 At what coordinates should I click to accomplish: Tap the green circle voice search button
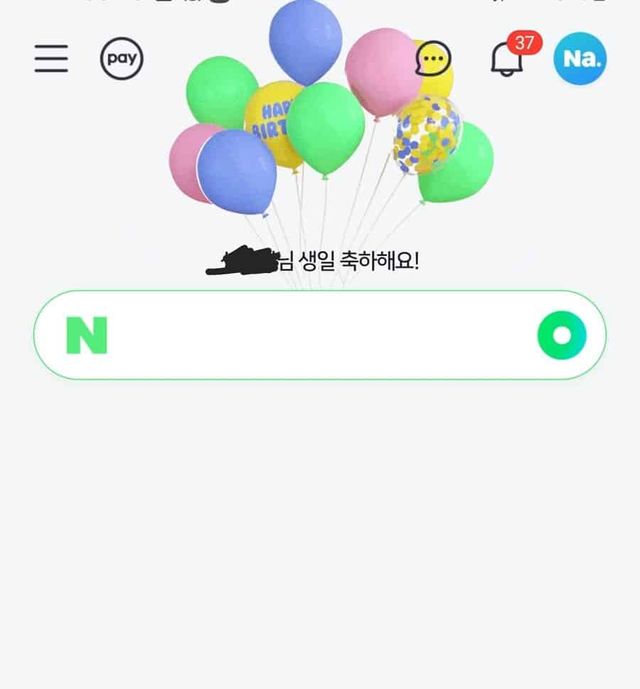click(x=562, y=335)
